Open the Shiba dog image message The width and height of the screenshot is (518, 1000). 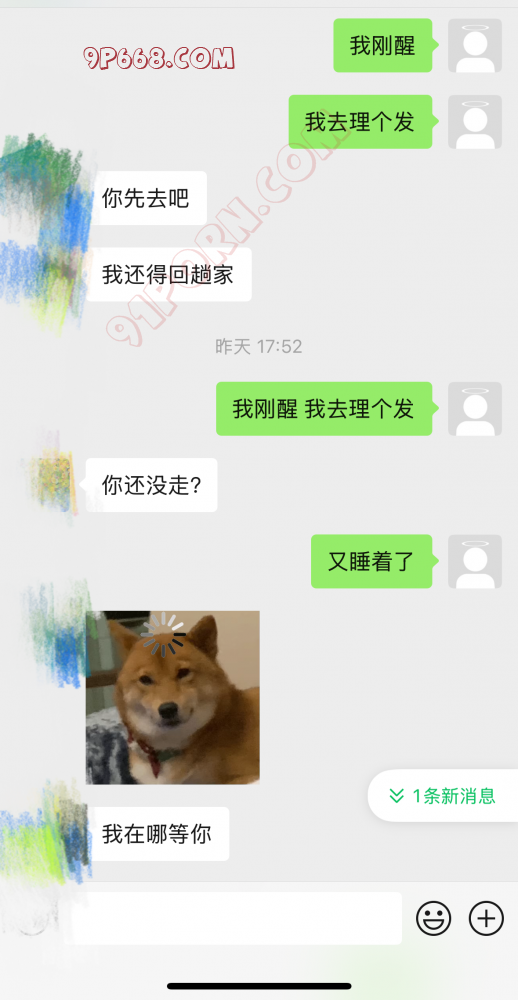(x=173, y=698)
